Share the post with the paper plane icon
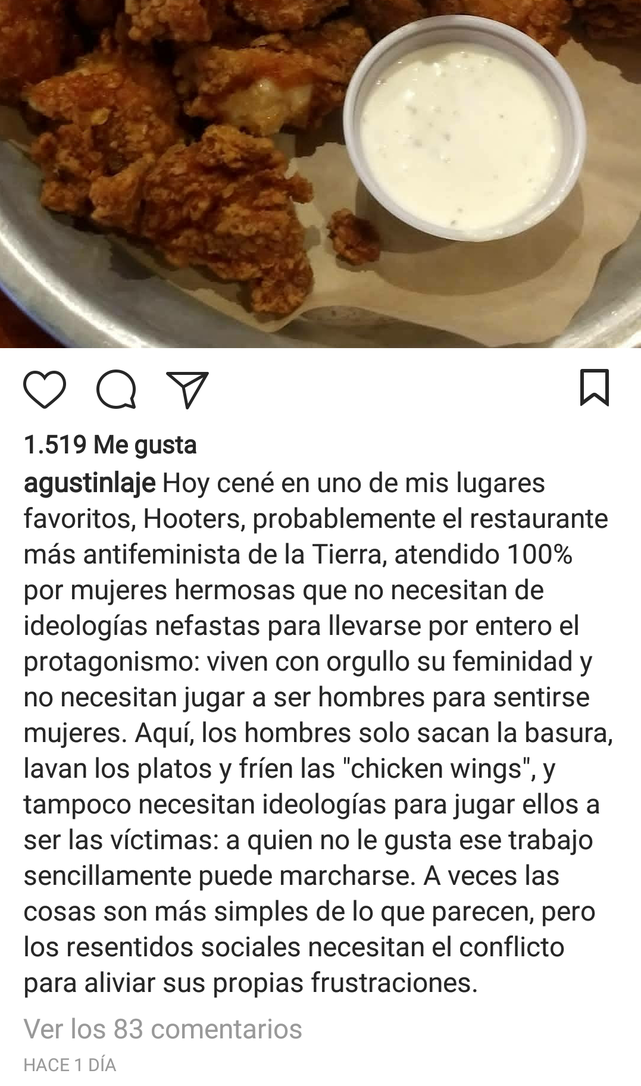 click(187, 389)
